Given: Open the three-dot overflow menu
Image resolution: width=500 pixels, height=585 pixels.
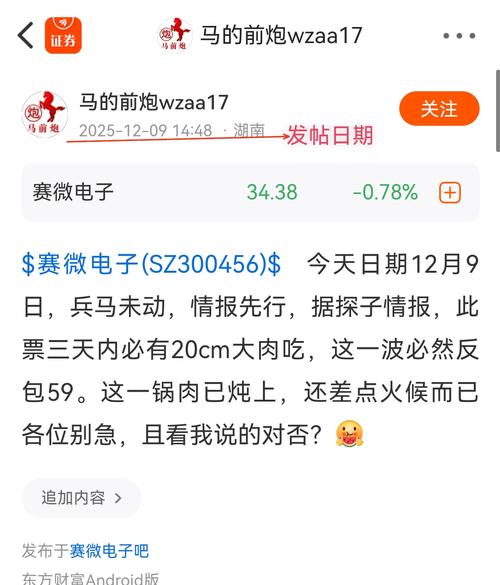Looking at the screenshot, I should pos(459,36).
